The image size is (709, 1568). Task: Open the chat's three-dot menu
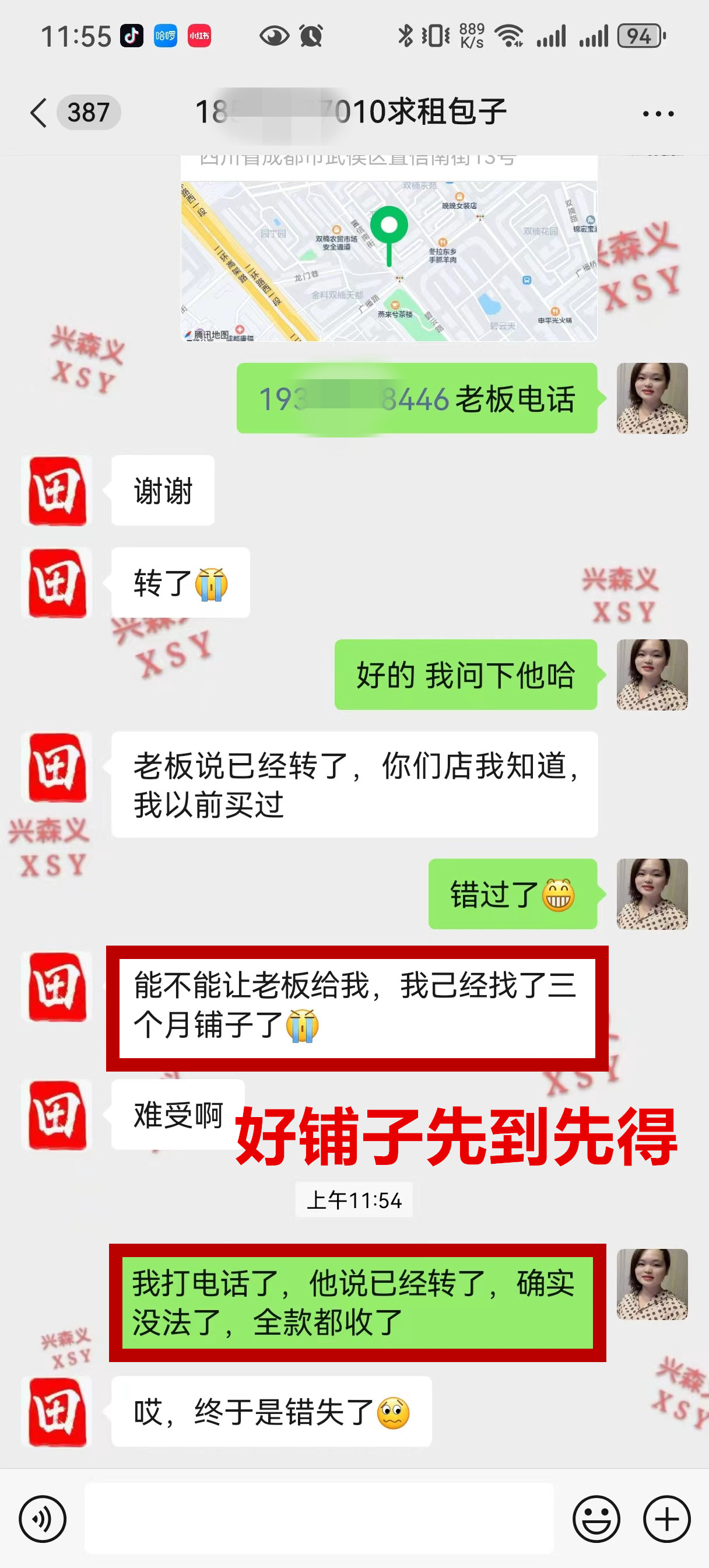pos(658,114)
